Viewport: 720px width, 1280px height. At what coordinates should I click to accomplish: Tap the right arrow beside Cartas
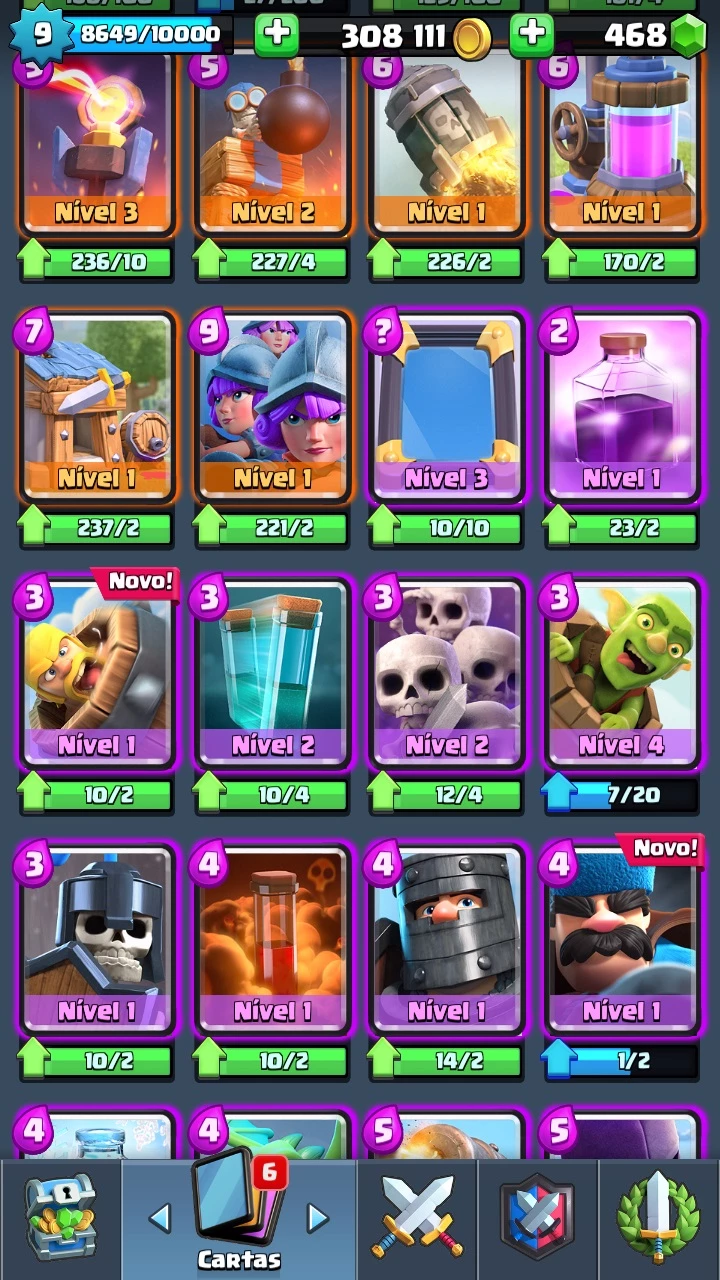[317, 1217]
